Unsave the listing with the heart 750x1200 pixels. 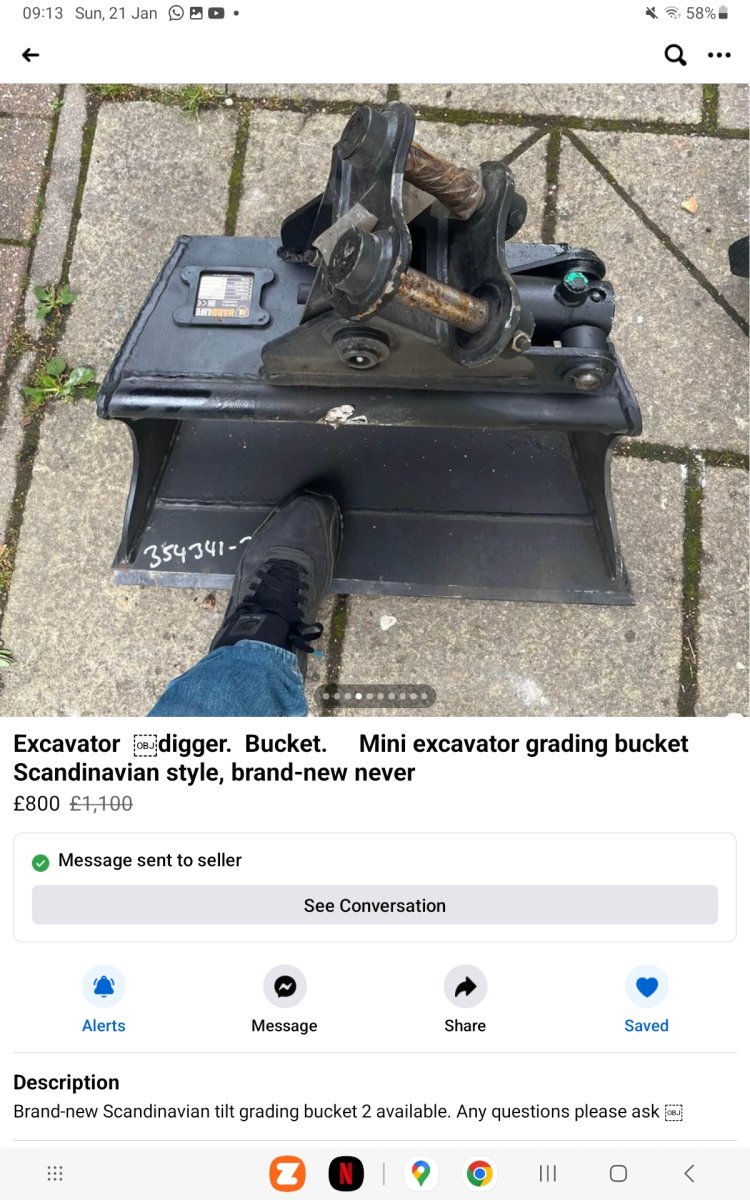point(646,987)
